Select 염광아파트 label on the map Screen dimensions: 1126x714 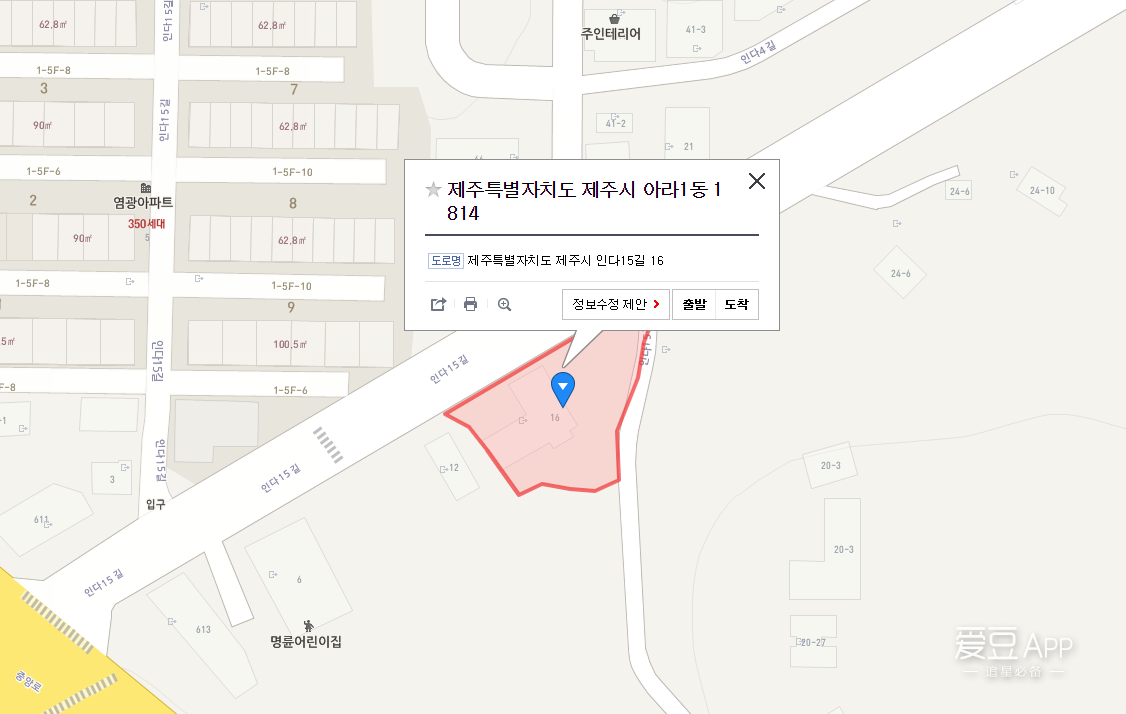tap(143, 202)
